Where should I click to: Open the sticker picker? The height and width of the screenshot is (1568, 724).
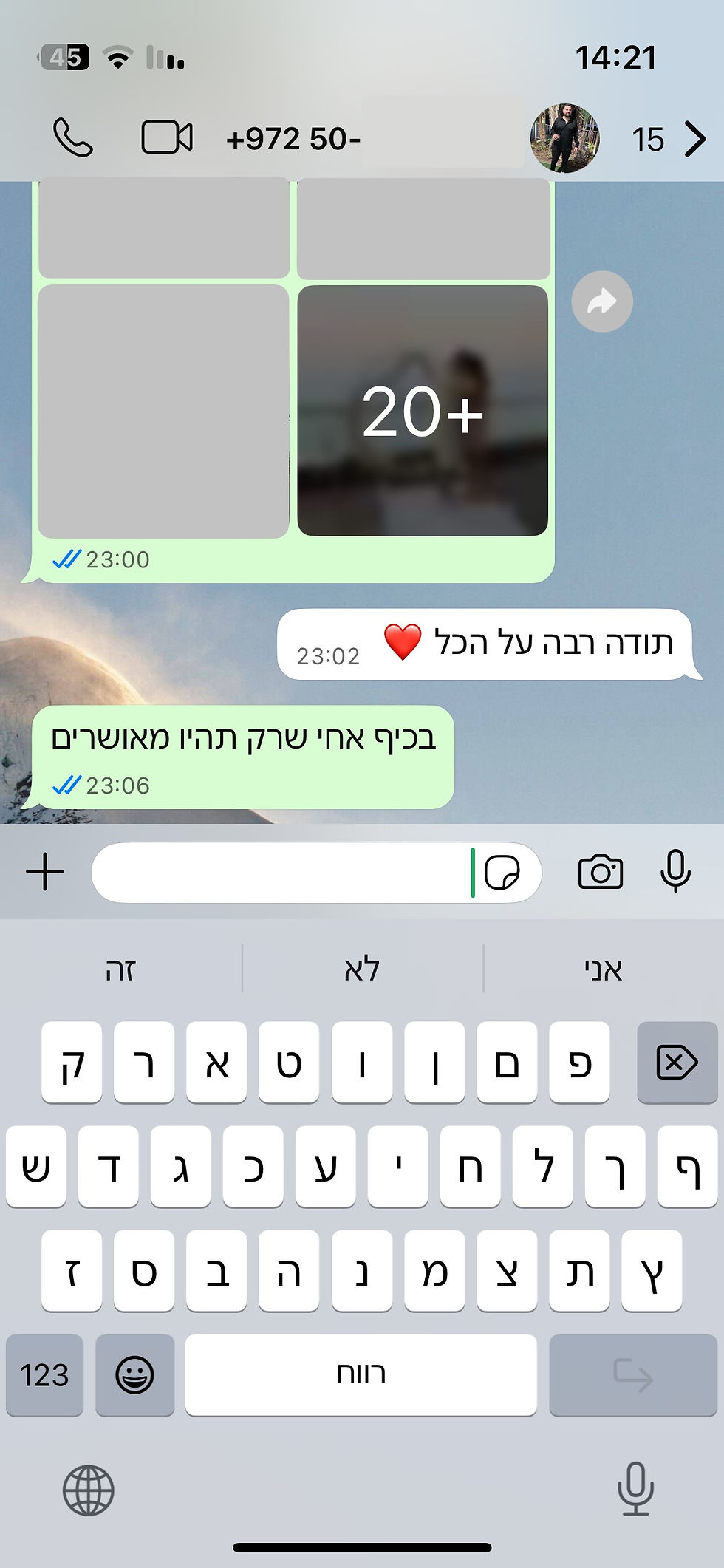(x=502, y=873)
